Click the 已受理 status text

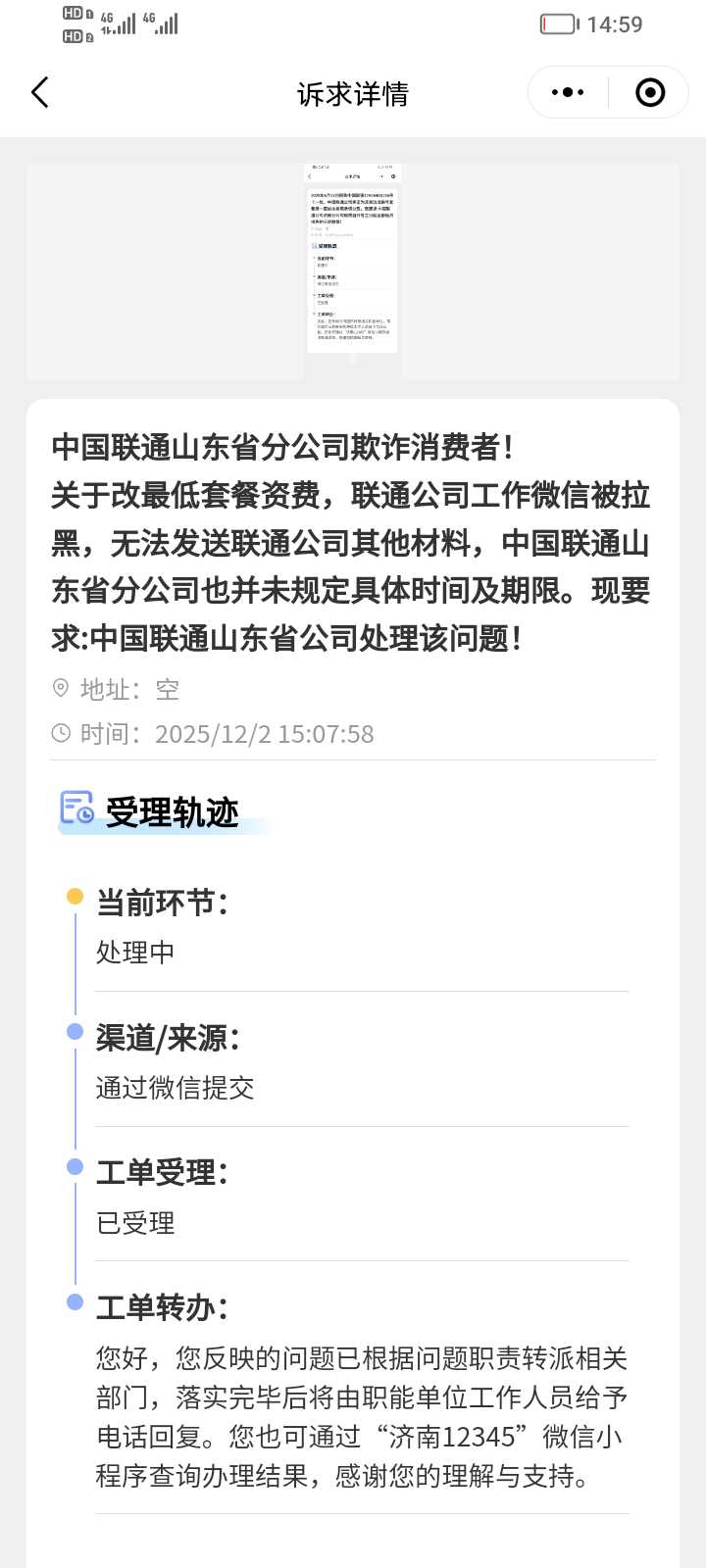(135, 1221)
